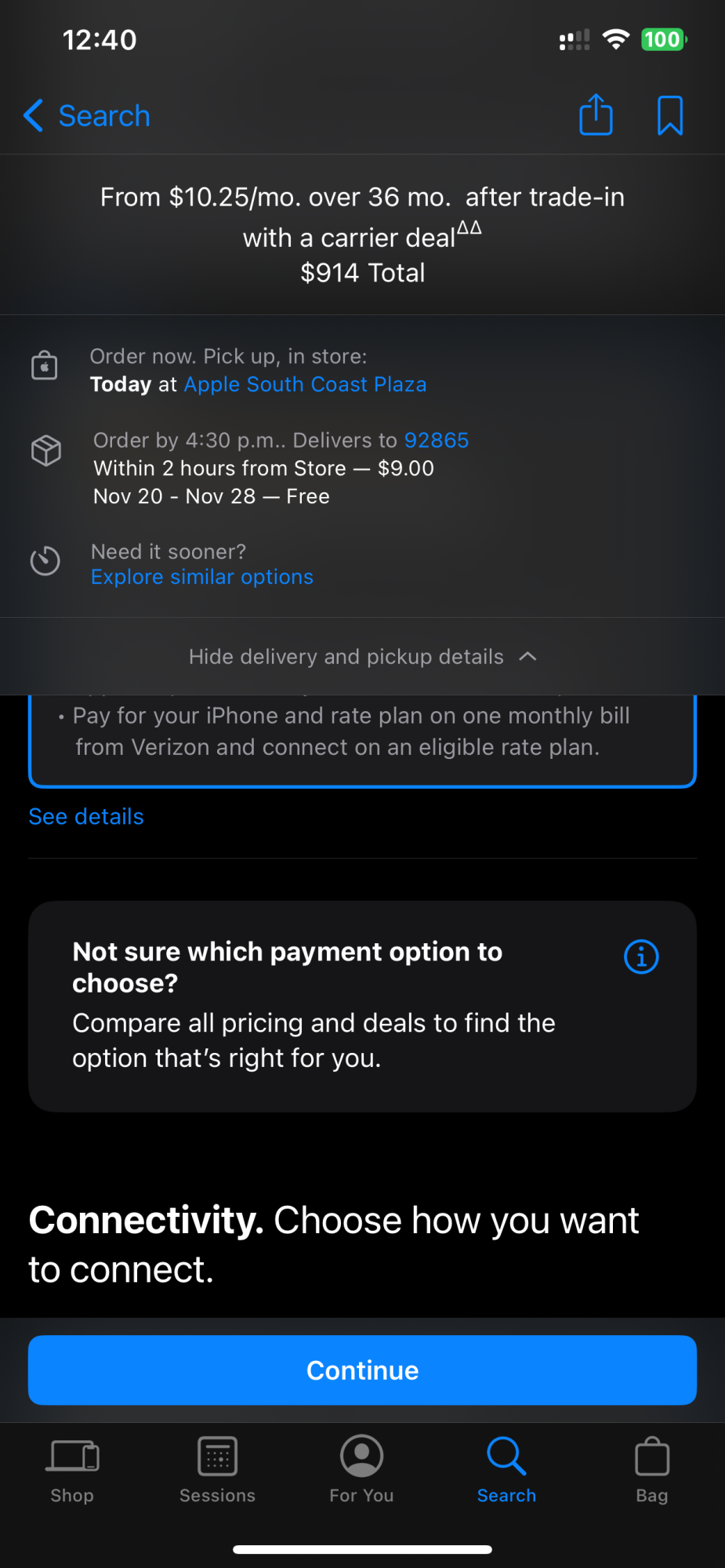The height and width of the screenshot is (1568, 725).
Task: Hide delivery and pickup details
Action: click(x=362, y=657)
